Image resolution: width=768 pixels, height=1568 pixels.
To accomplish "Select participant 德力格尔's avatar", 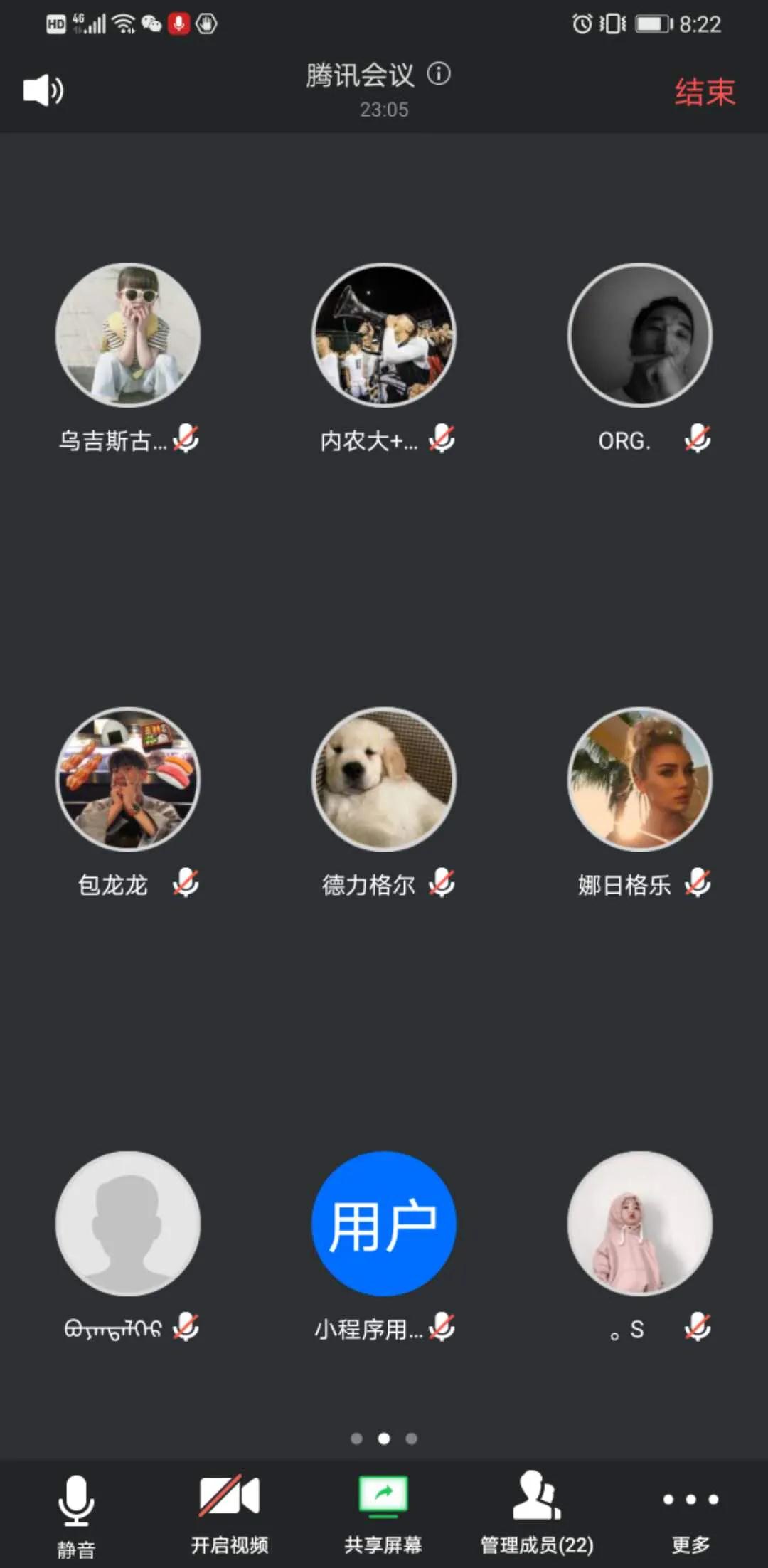I will (384, 779).
